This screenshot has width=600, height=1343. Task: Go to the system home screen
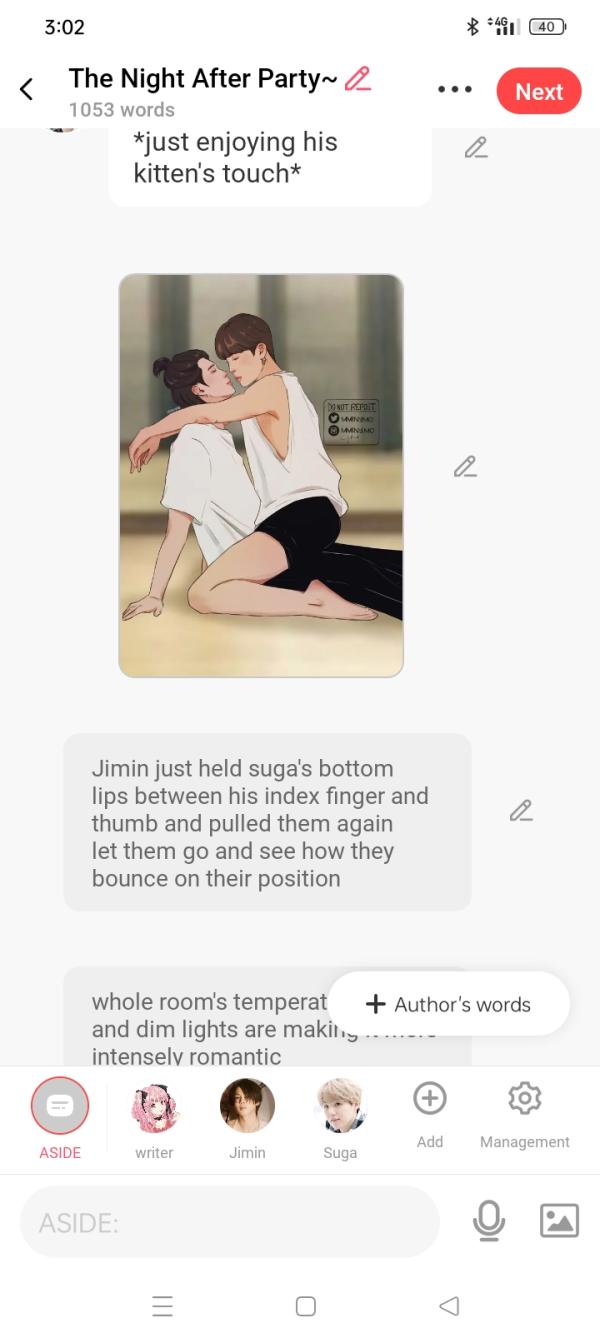[306, 1306]
